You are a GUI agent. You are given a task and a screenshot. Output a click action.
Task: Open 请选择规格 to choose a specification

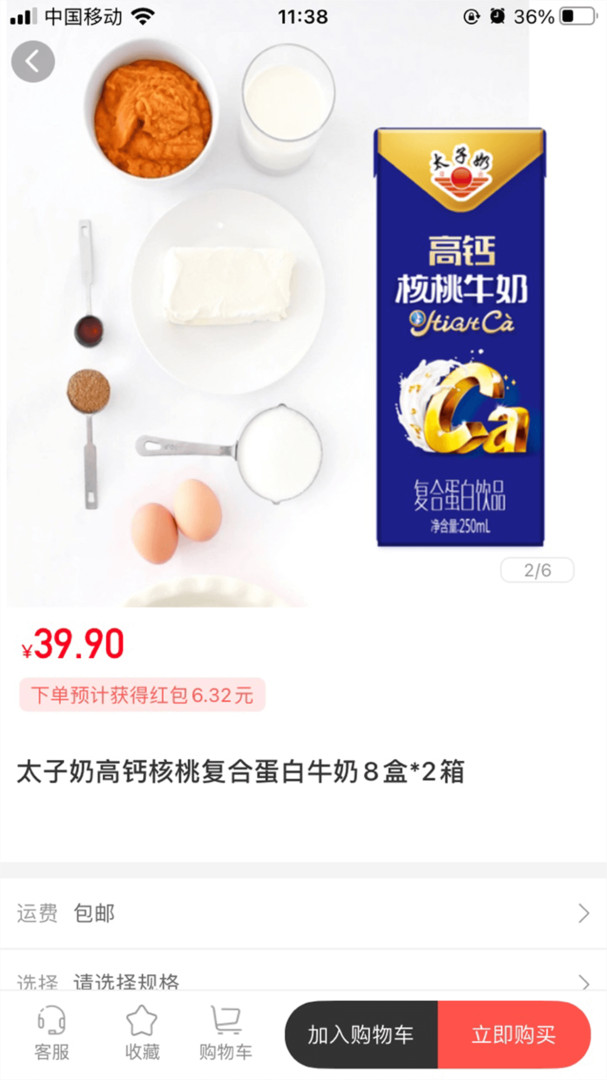(x=303, y=980)
